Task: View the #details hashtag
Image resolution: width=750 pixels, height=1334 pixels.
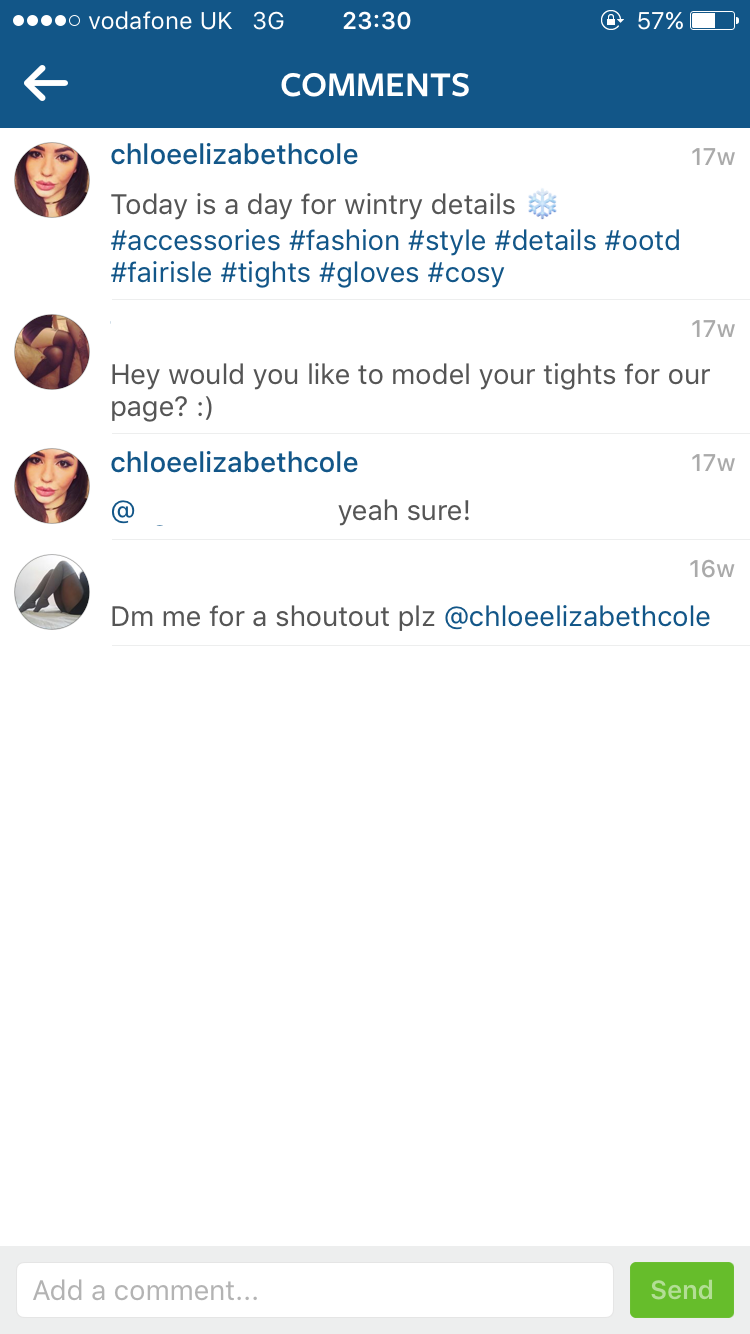Action: (x=545, y=241)
